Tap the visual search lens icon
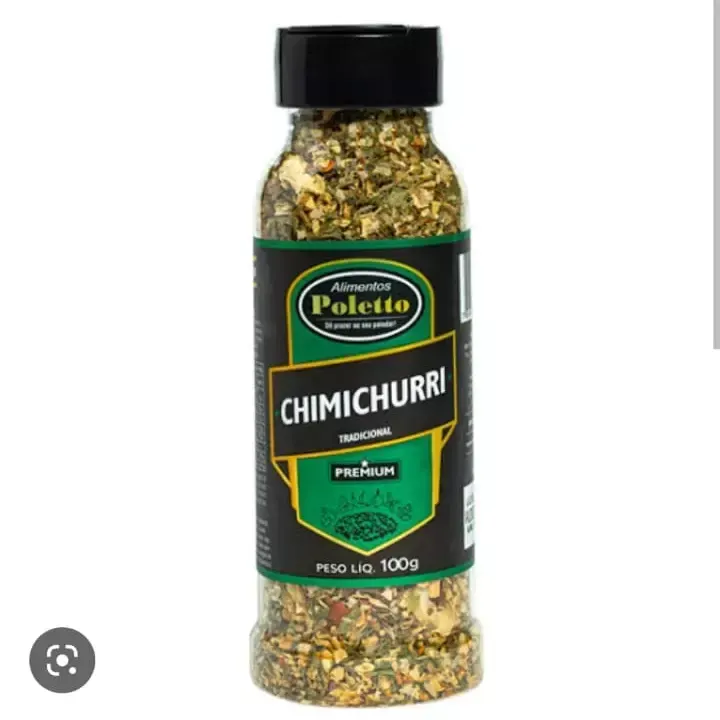The width and height of the screenshot is (720, 720). tap(62, 660)
